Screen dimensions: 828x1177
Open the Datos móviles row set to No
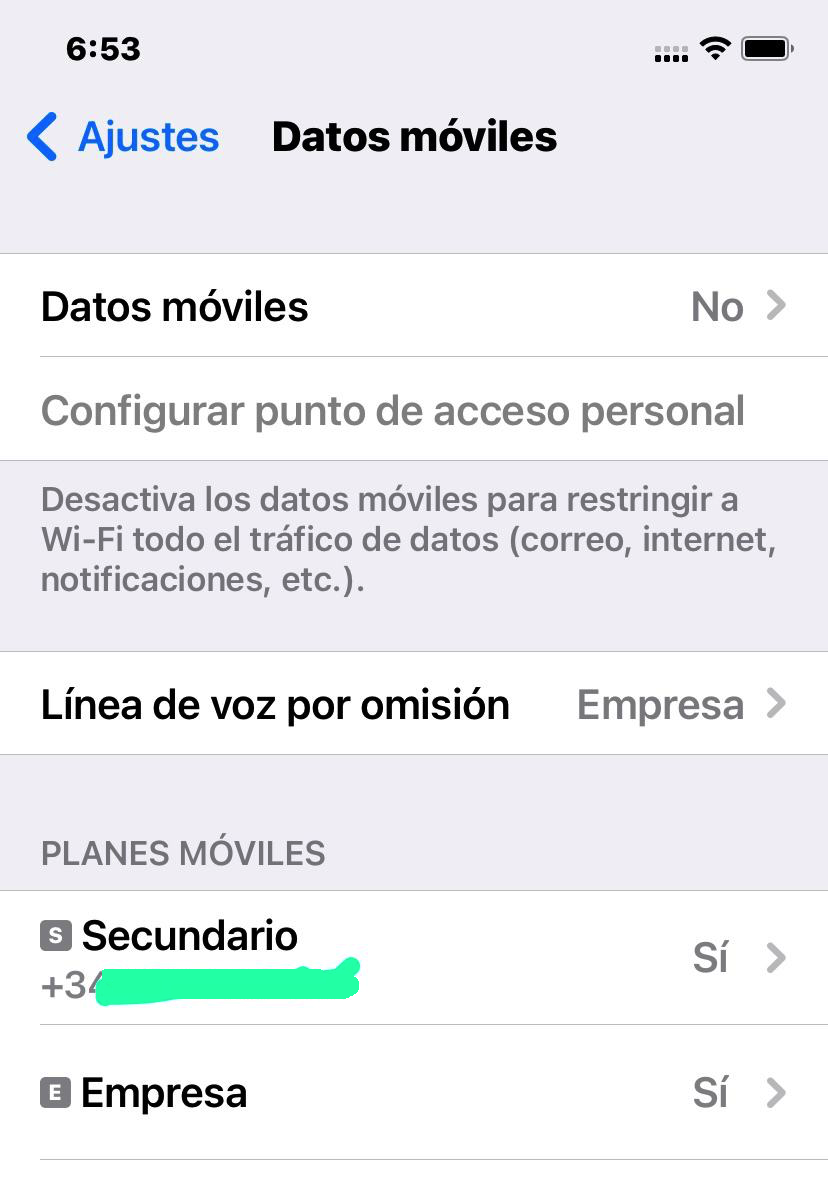pos(414,306)
